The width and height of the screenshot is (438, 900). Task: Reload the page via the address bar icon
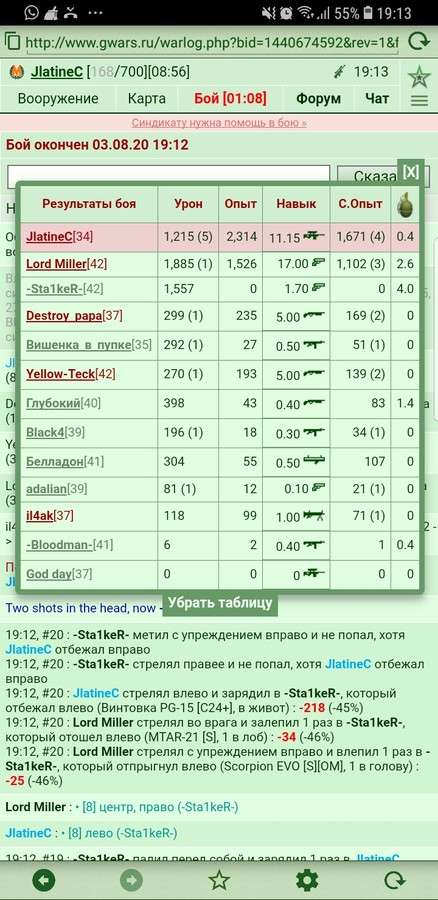(x=419, y=42)
